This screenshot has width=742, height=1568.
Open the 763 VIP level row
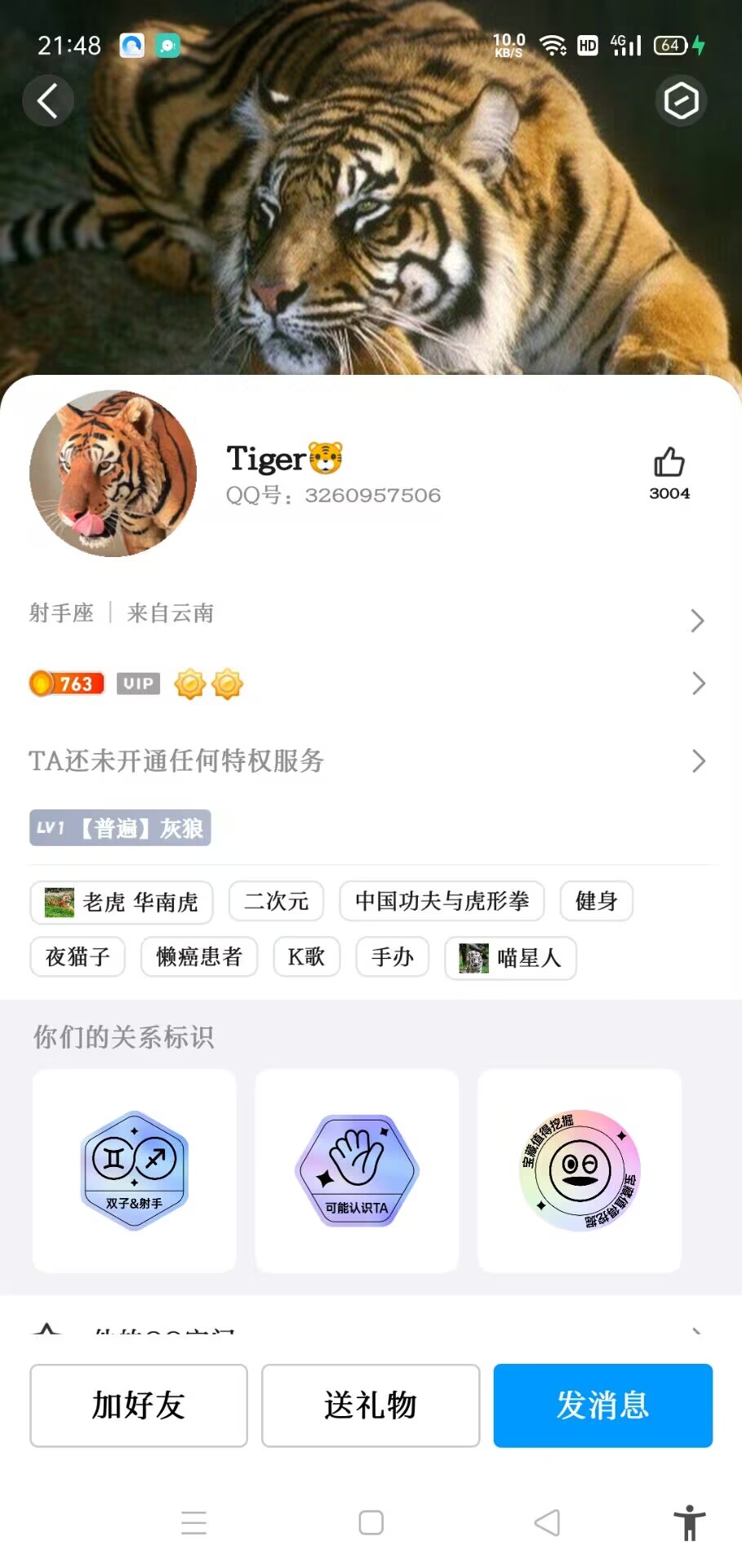point(367,684)
